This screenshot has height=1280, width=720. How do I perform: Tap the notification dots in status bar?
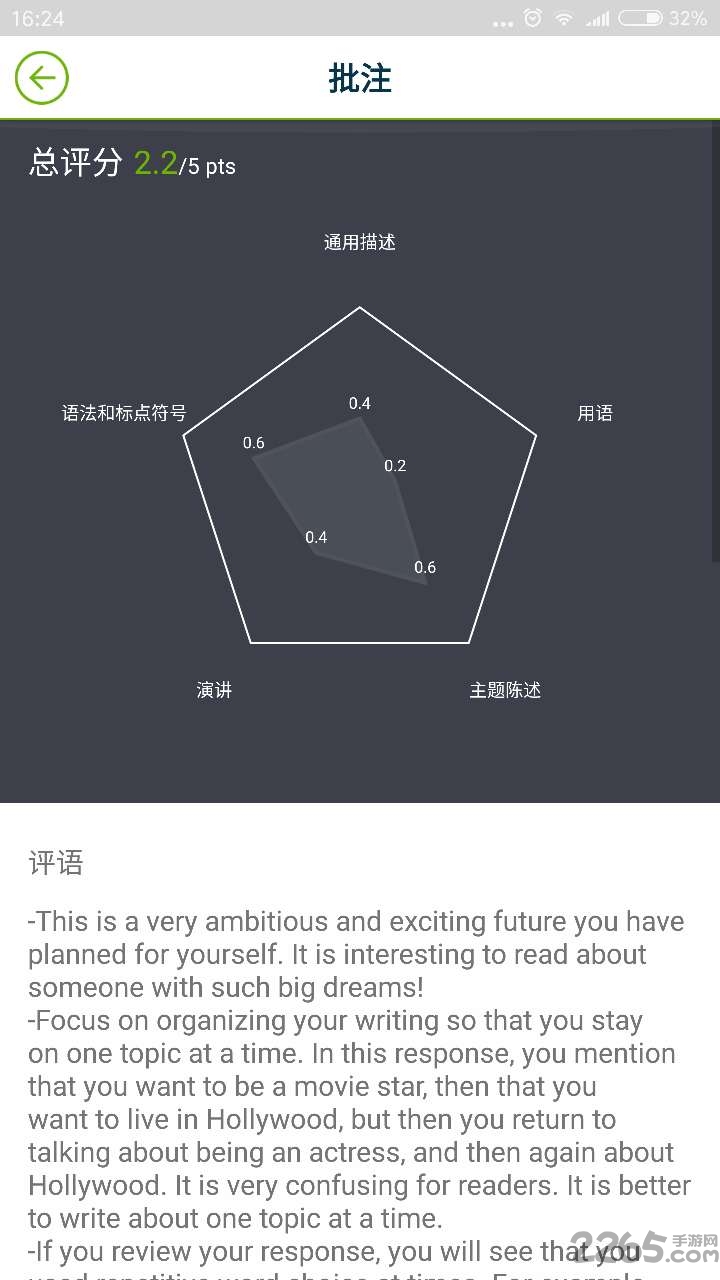[x=502, y=20]
